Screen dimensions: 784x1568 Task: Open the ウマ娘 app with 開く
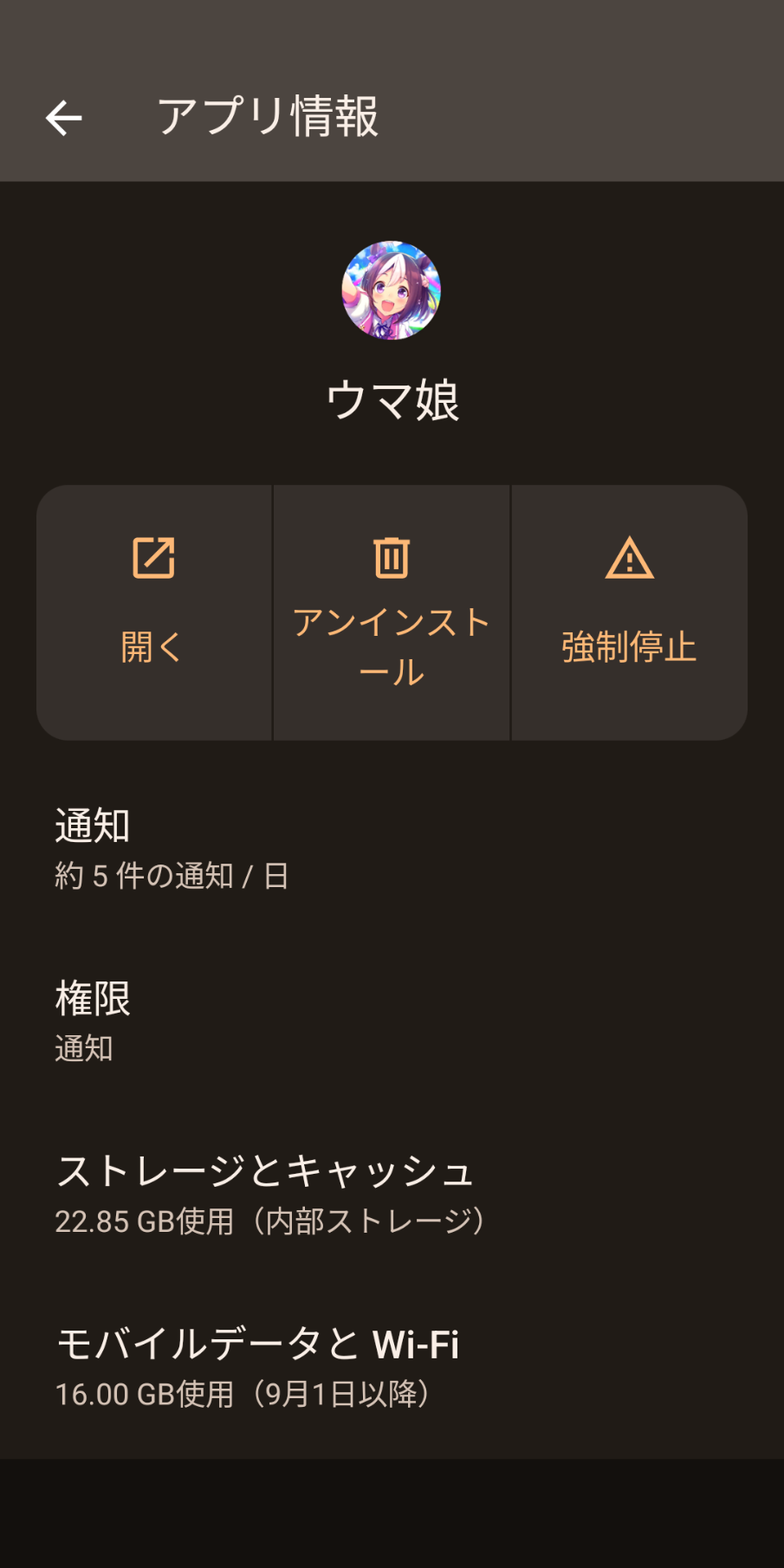154,612
